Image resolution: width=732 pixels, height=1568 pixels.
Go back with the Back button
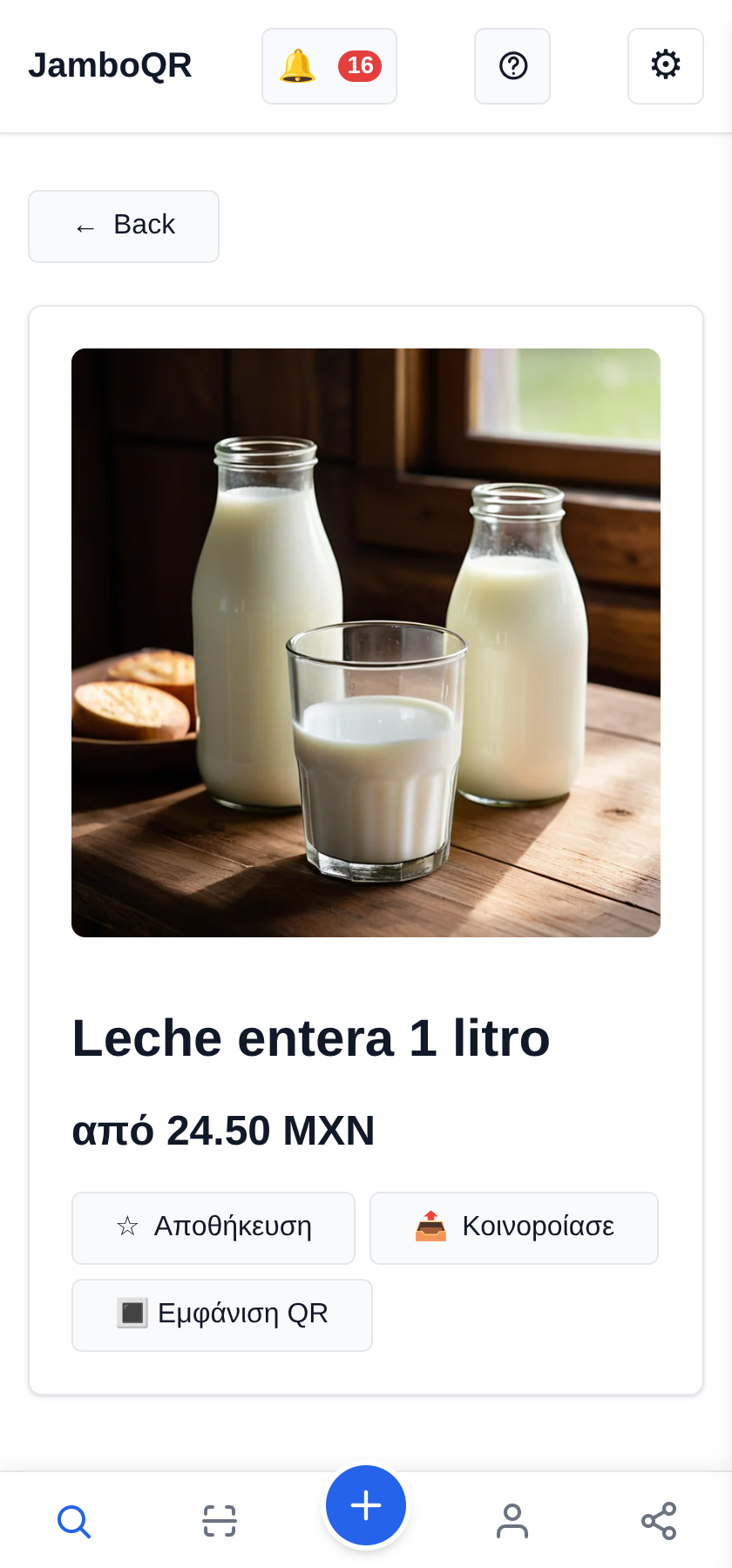tap(124, 226)
